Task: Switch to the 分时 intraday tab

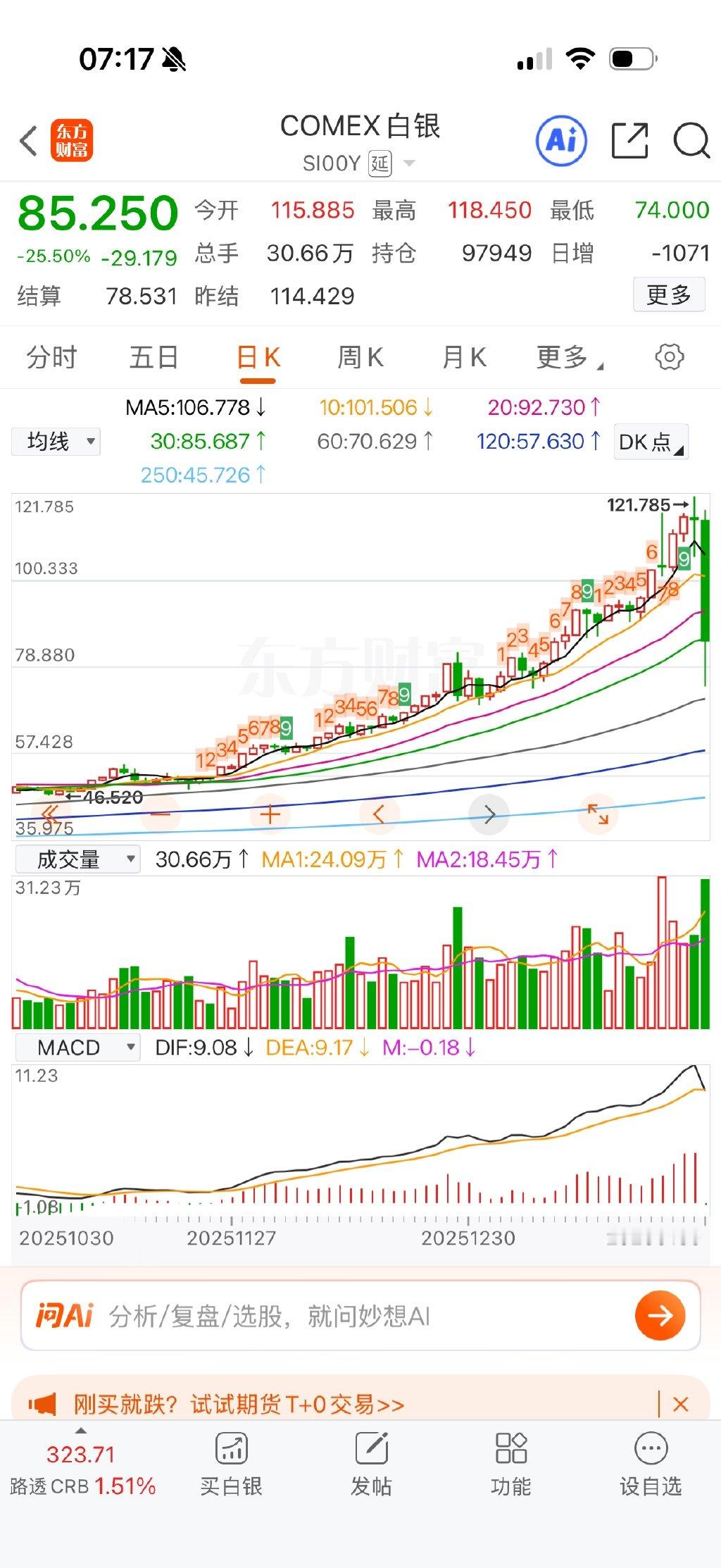Action: 49,357
